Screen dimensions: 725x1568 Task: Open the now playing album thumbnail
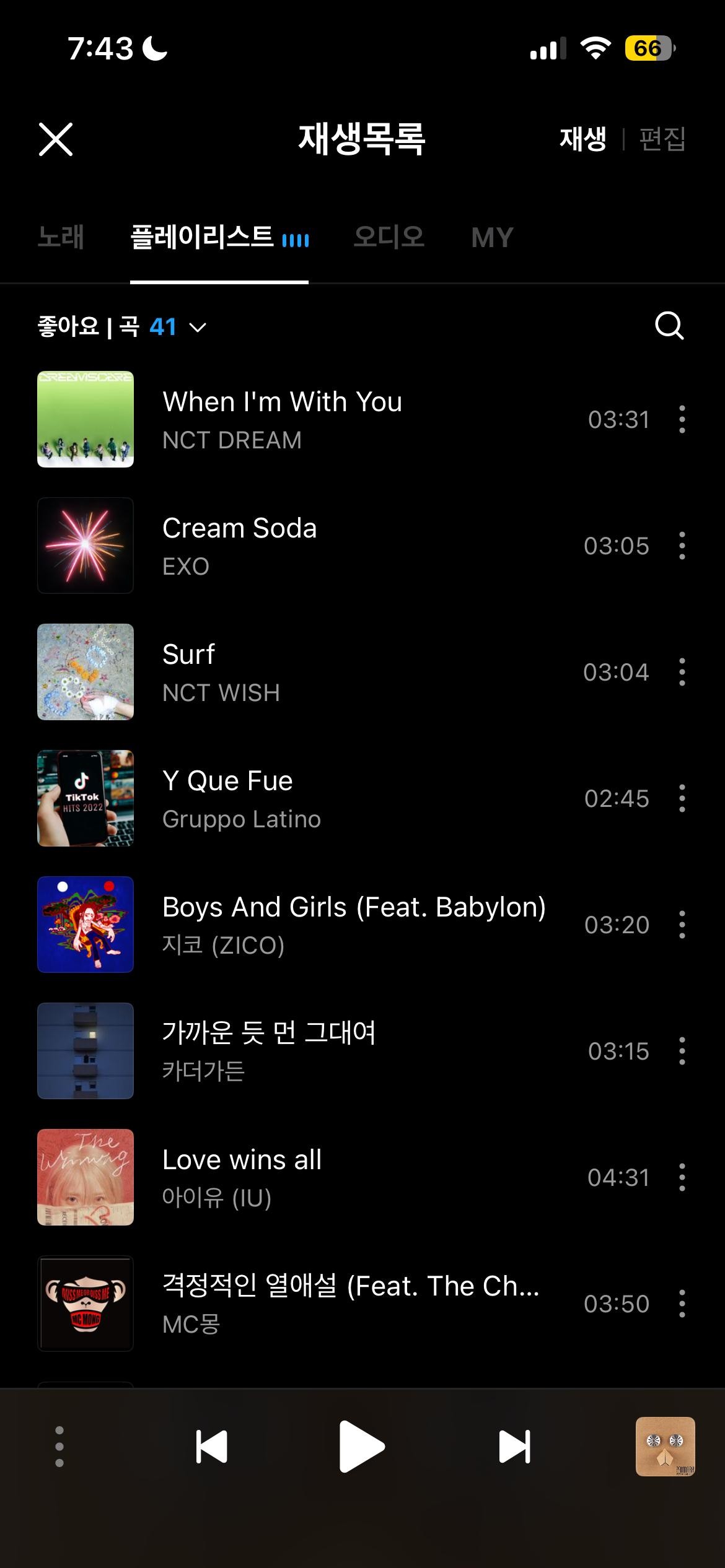[665, 1447]
